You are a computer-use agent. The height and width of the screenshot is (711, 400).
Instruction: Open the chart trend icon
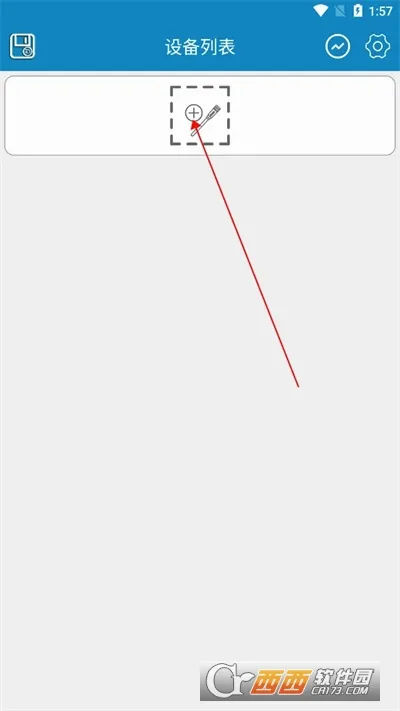337,46
